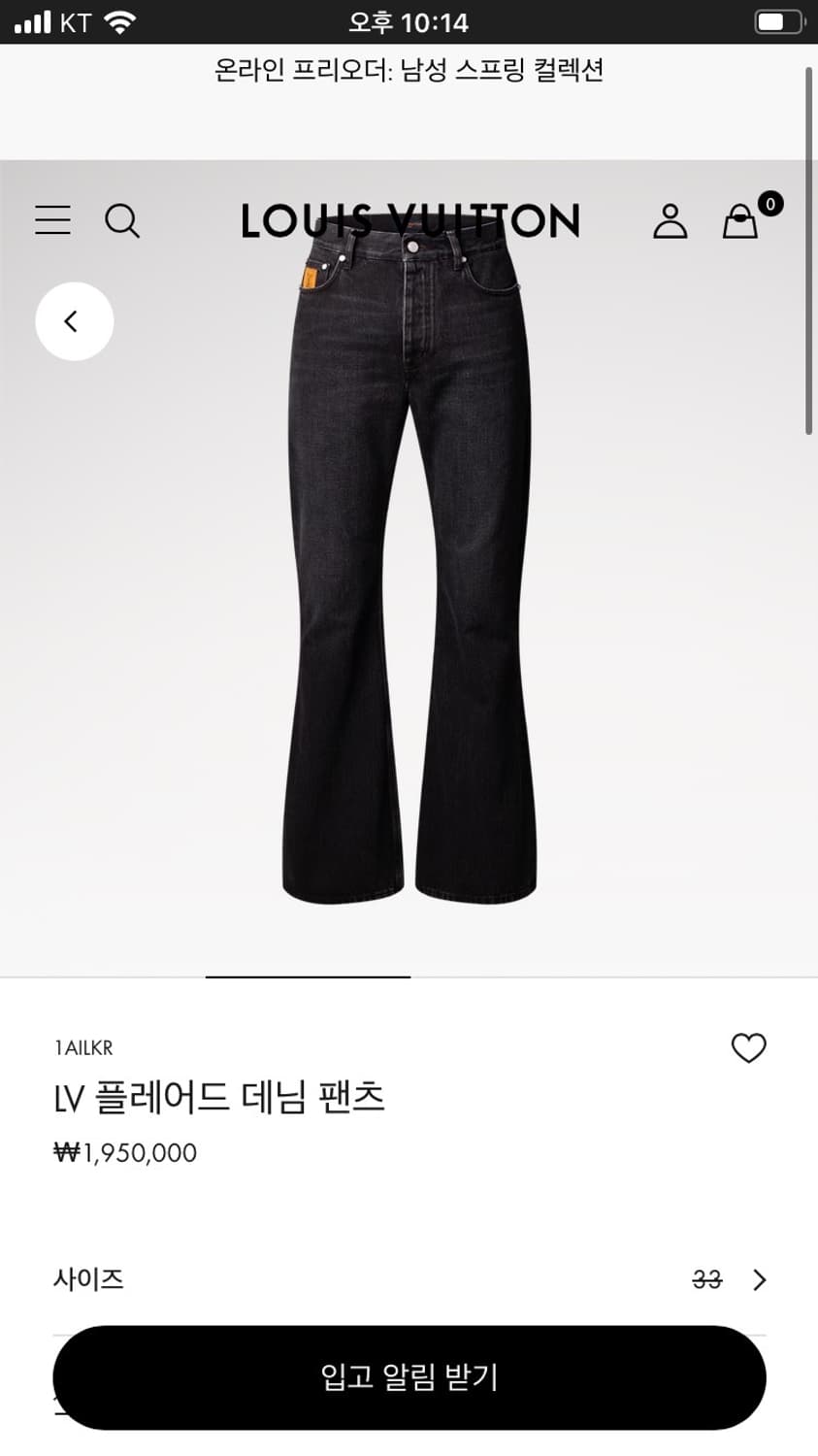Screen dimensions: 818x1456
Task: Open the search icon
Action: click(123, 221)
